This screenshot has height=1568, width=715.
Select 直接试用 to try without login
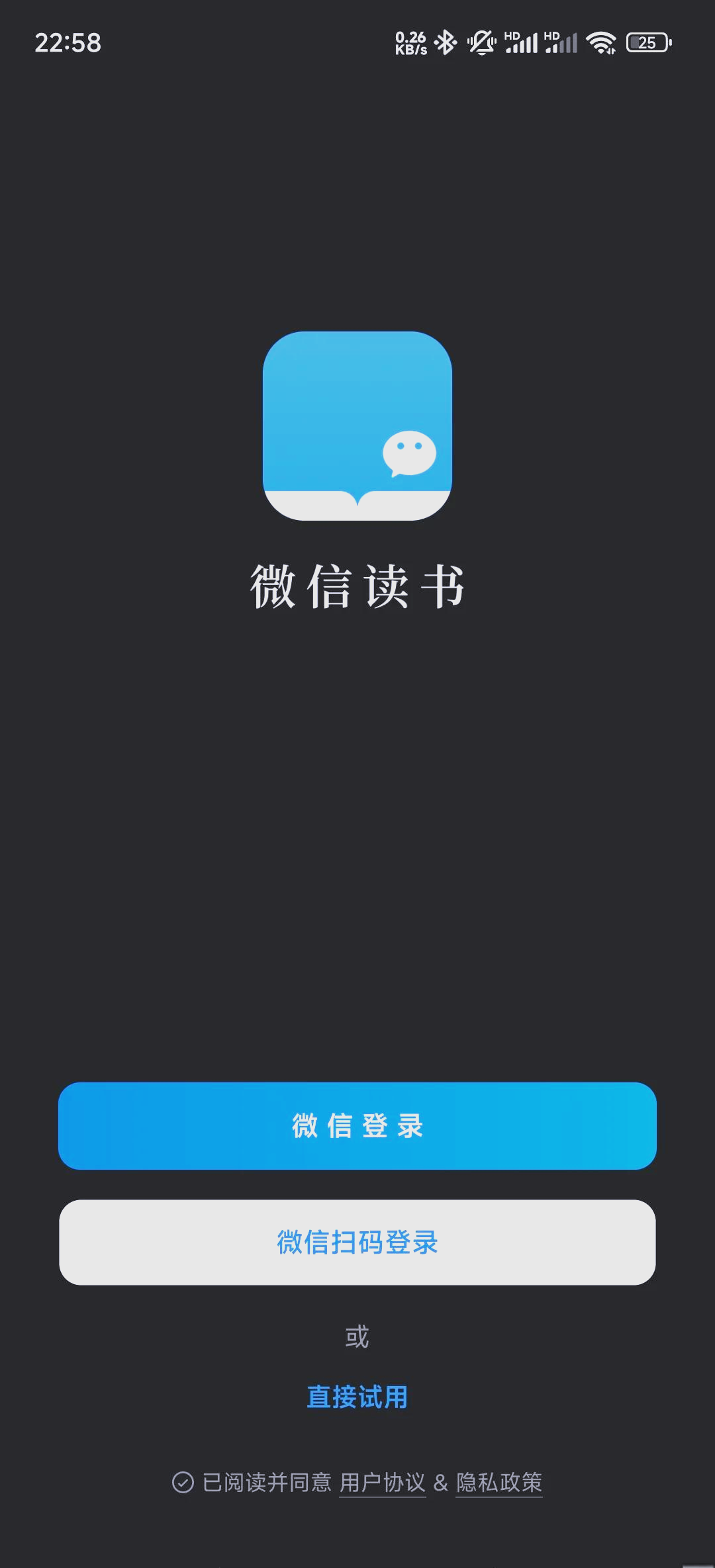pyautogui.click(x=358, y=1397)
